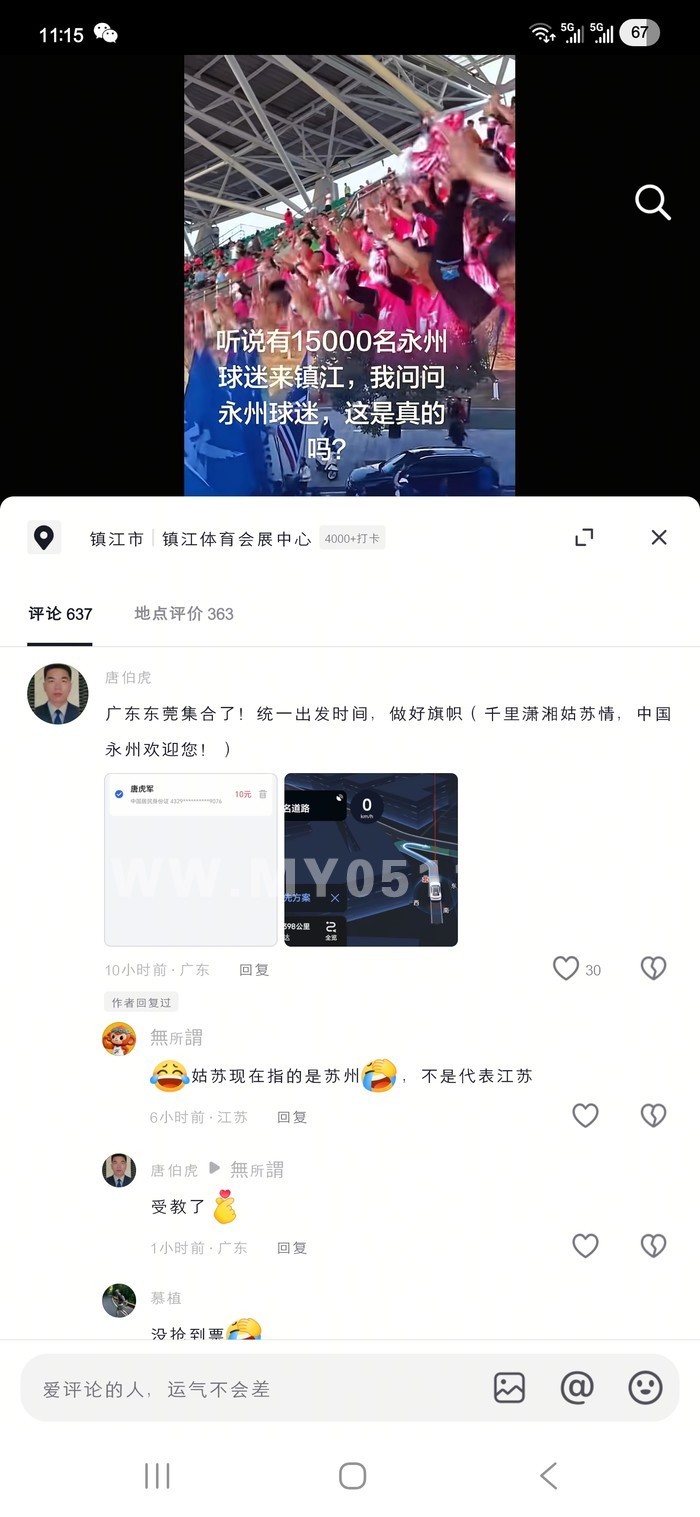View the navigation map image in comment

[371, 859]
